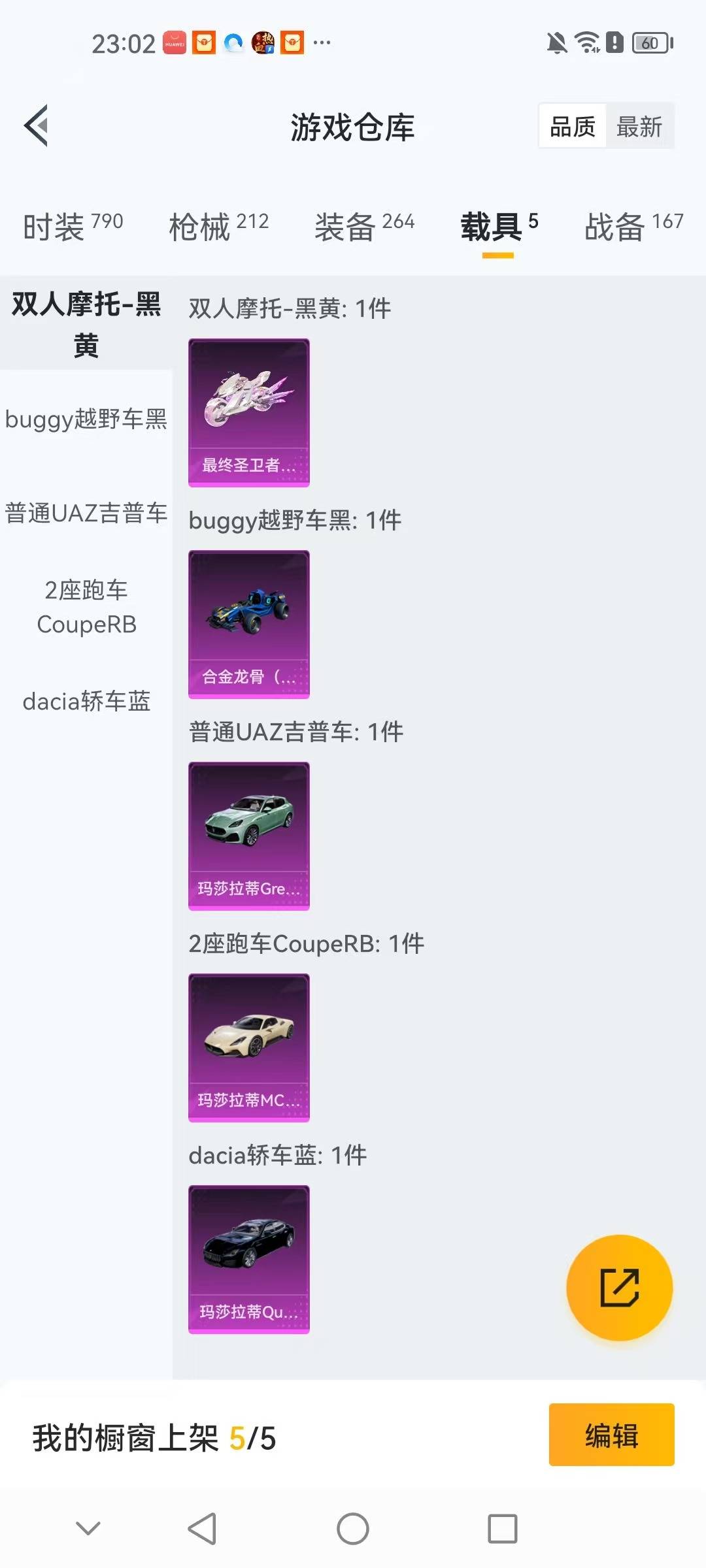Select buggy越野车黑 in the sidebar list
The width and height of the screenshot is (706, 1568).
pyautogui.click(x=85, y=421)
